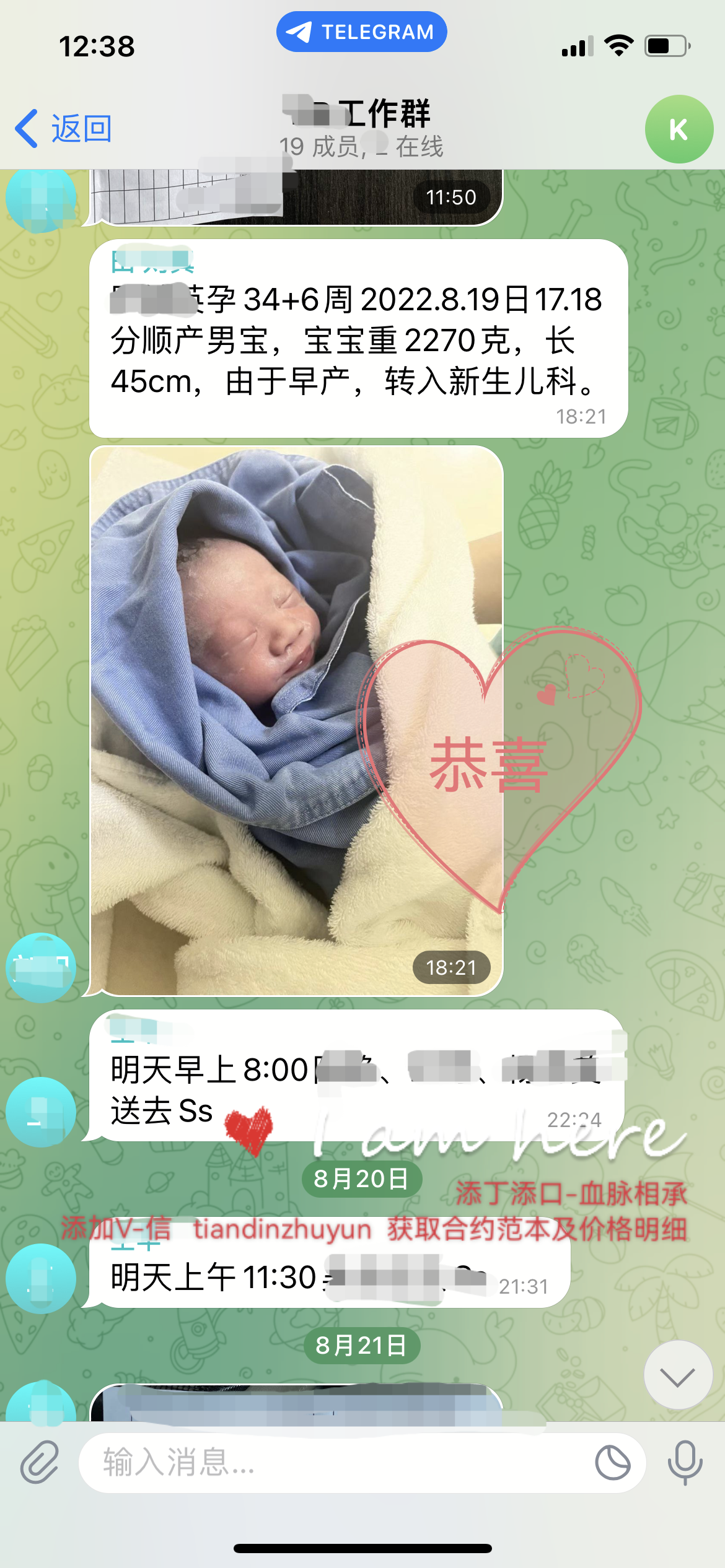This screenshot has height=1568, width=725.
Task: Go back with the 返回 button
Action: (x=64, y=129)
